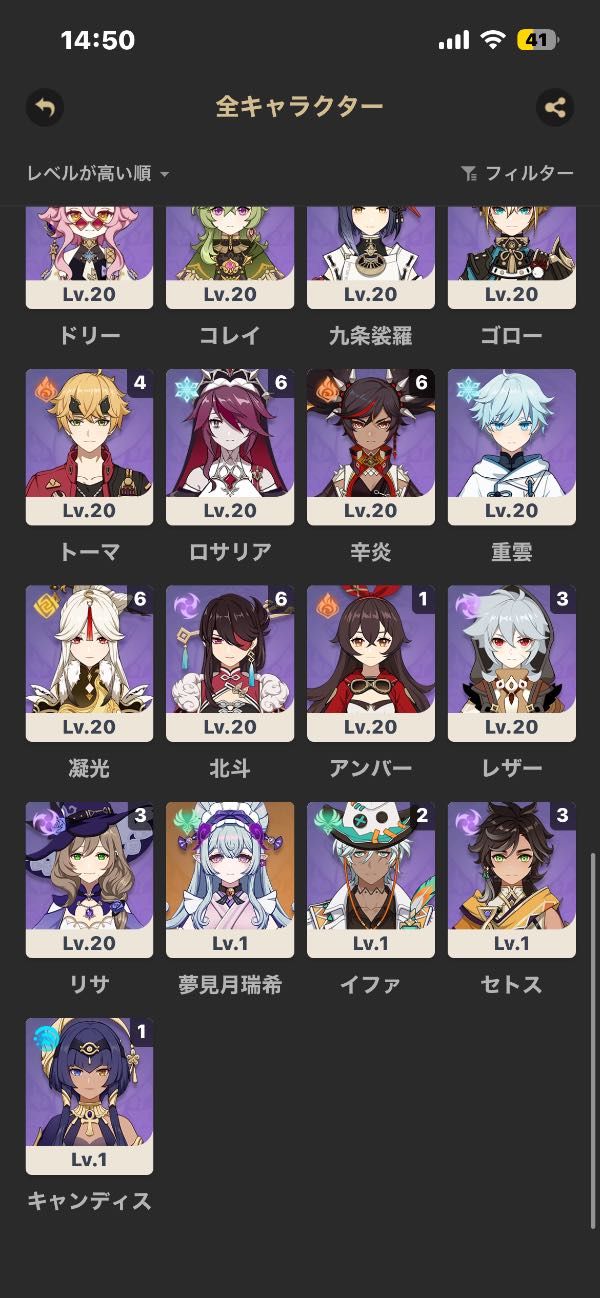Open トーマ's character card
Viewport: 600px width, 1298px height.
click(89, 447)
